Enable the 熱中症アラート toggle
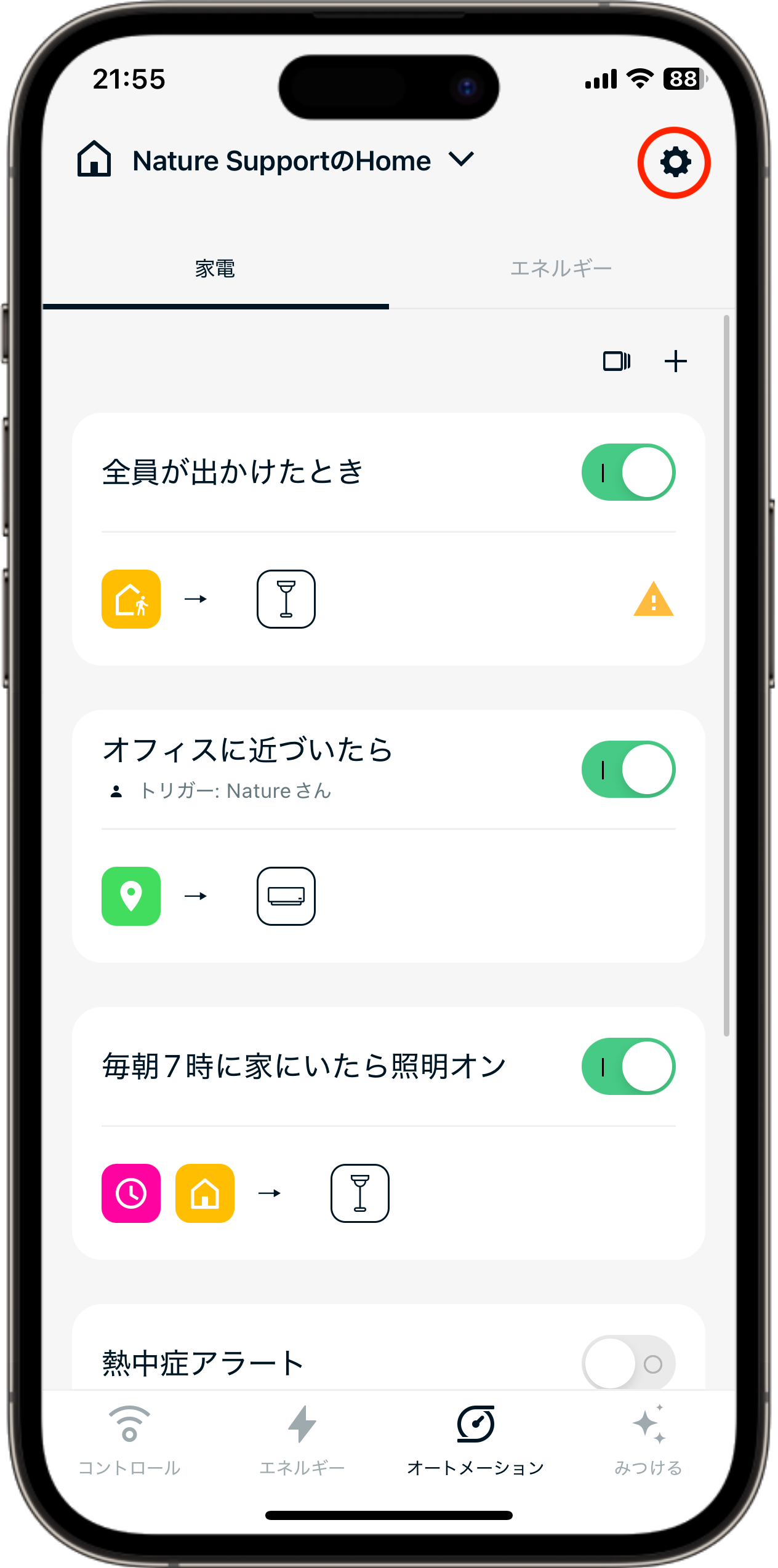The image size is (778, 1568). tap(628, 1363)
